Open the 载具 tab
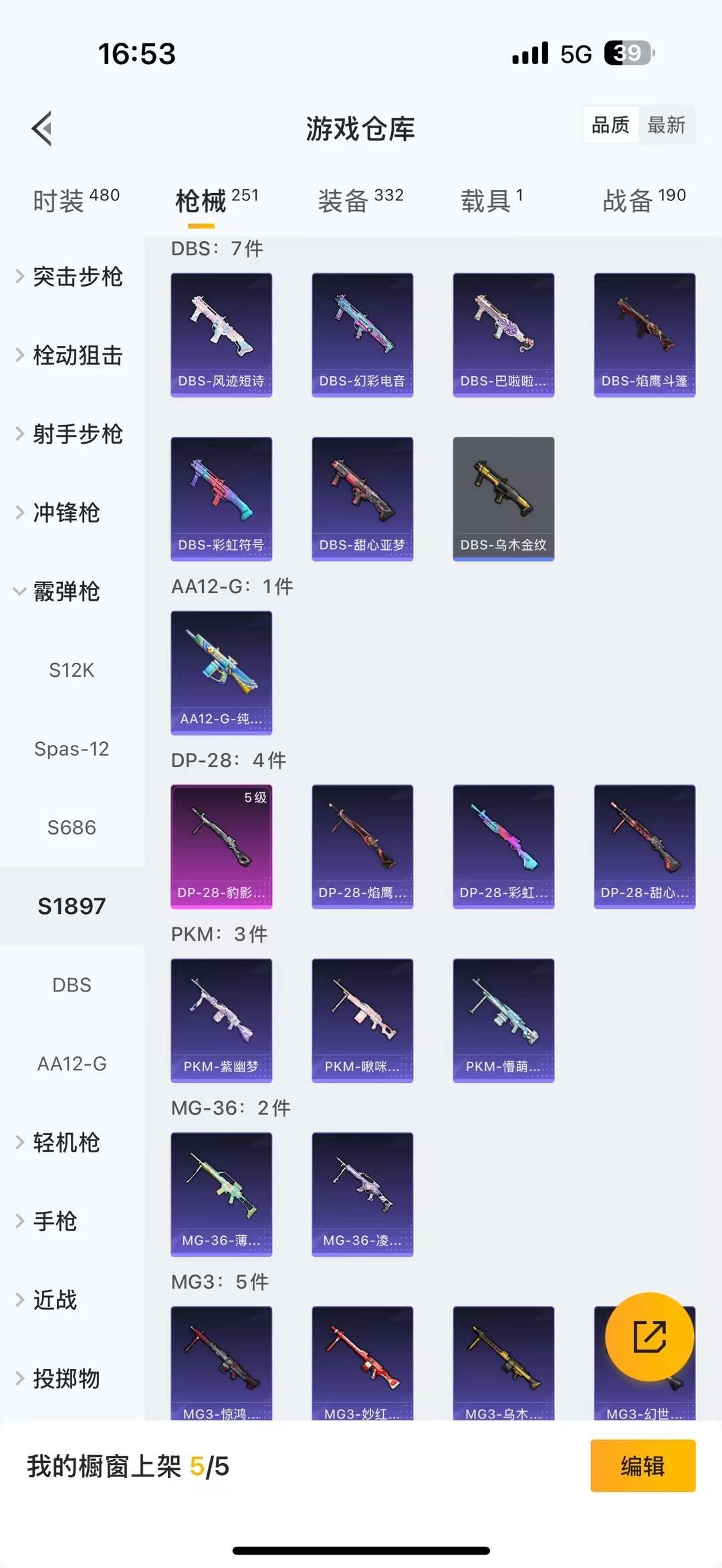This screenshot has height=1568, width=722. tap(491, 200)
